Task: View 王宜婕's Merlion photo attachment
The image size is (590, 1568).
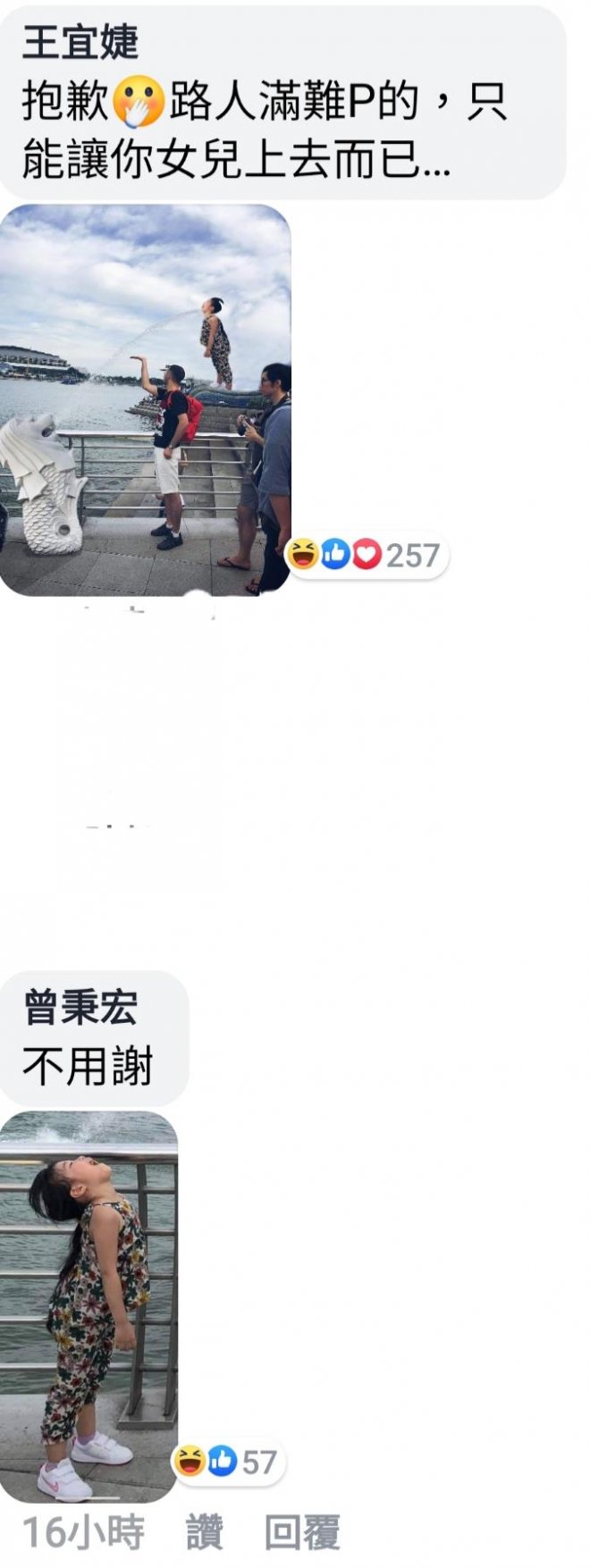Action: pyautogui.click(x=145, y=399)
